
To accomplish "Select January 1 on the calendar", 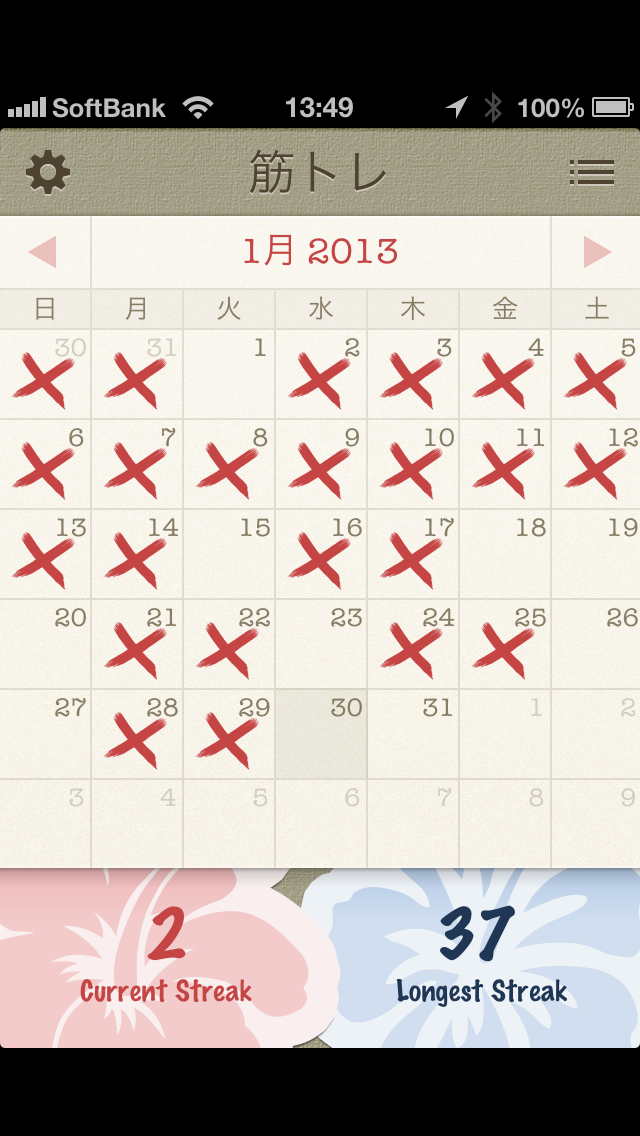I will coord(229,374).
